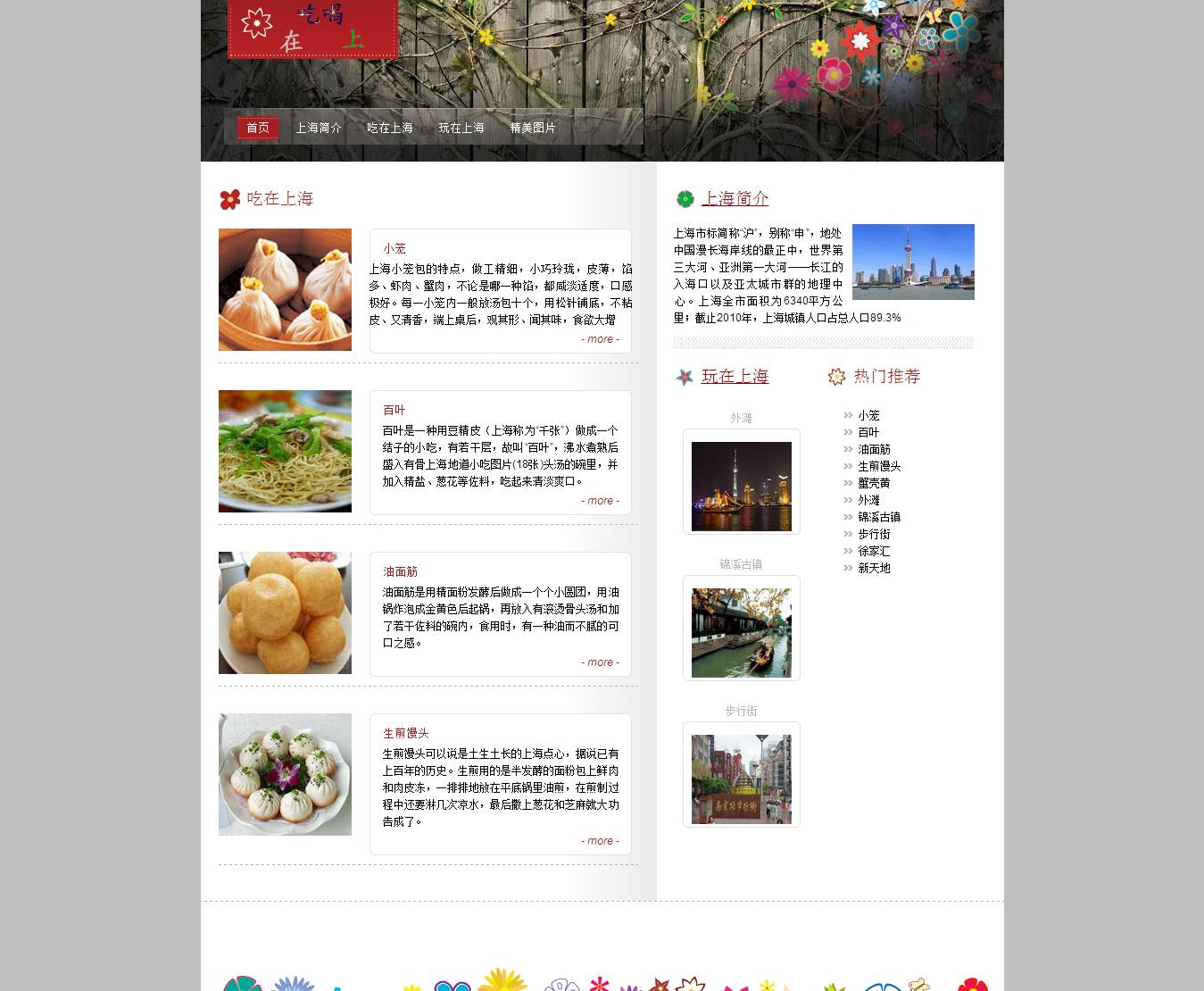Open 徐家汇 from the 热门推荐 list
The width and height of the screenshot is (1204, 991).
[874, 551]
